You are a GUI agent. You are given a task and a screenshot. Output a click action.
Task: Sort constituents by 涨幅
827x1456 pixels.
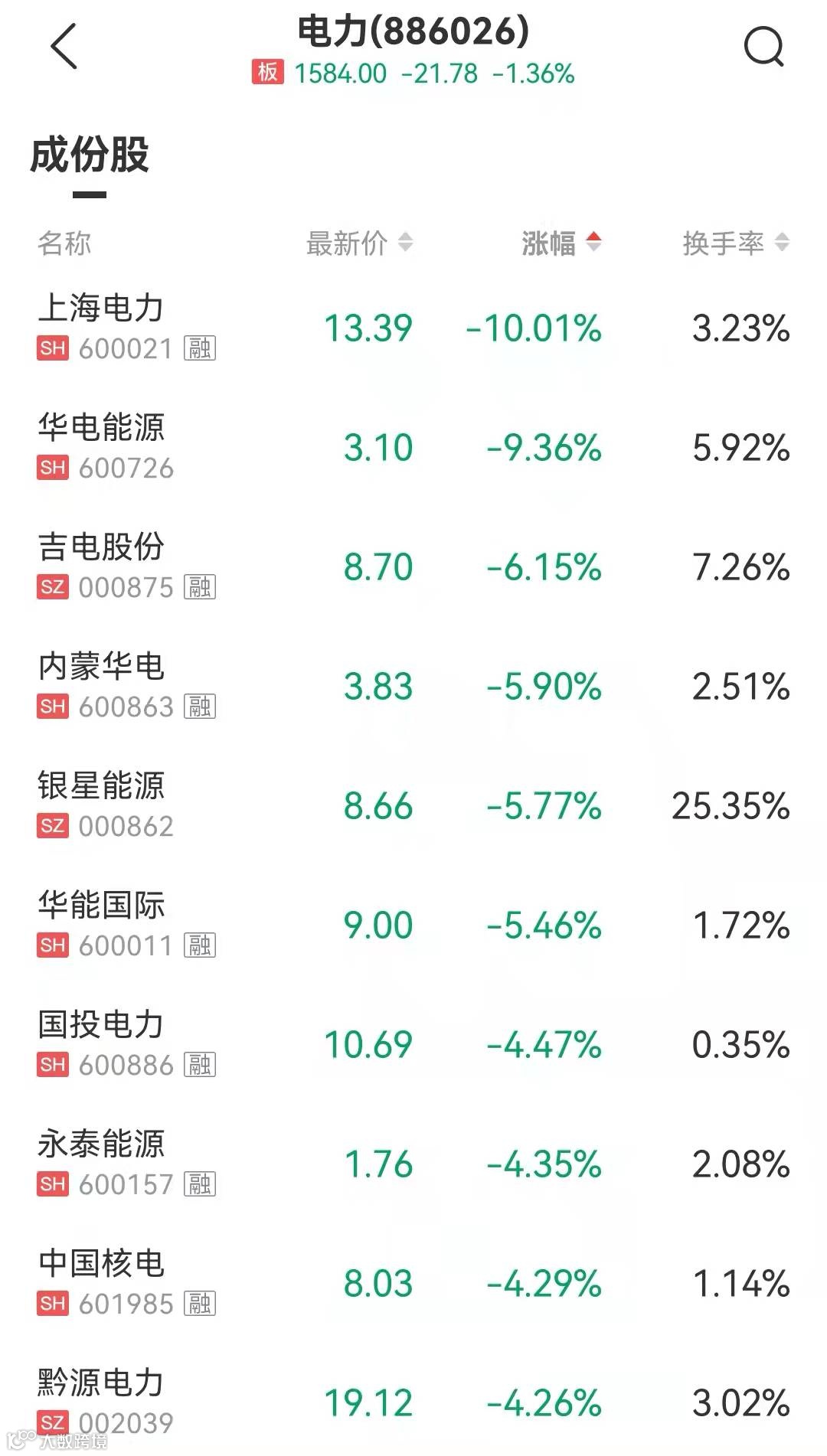pyautogui.click(x=561, y=243)
